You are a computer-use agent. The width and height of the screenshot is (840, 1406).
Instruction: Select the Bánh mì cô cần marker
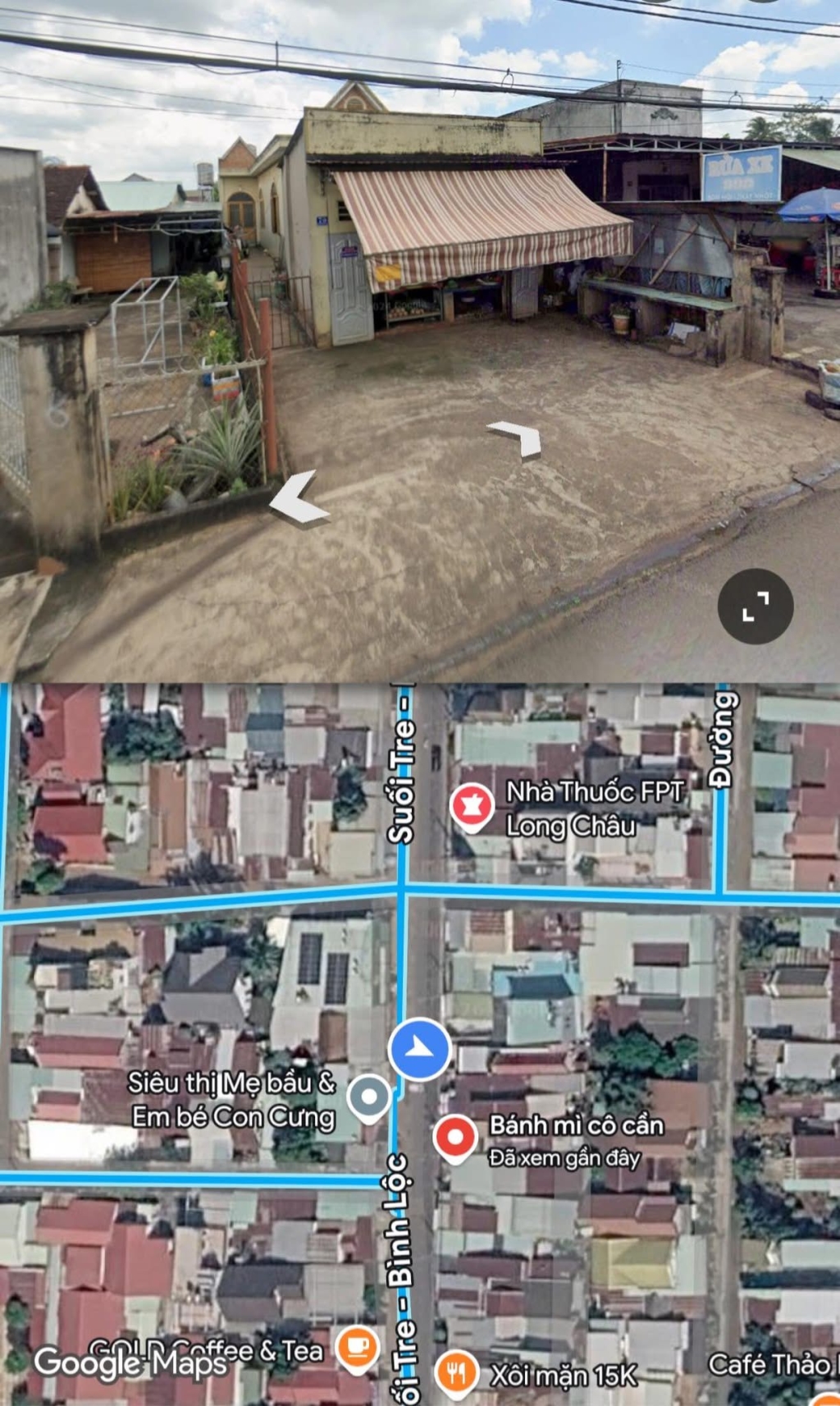455,1139
